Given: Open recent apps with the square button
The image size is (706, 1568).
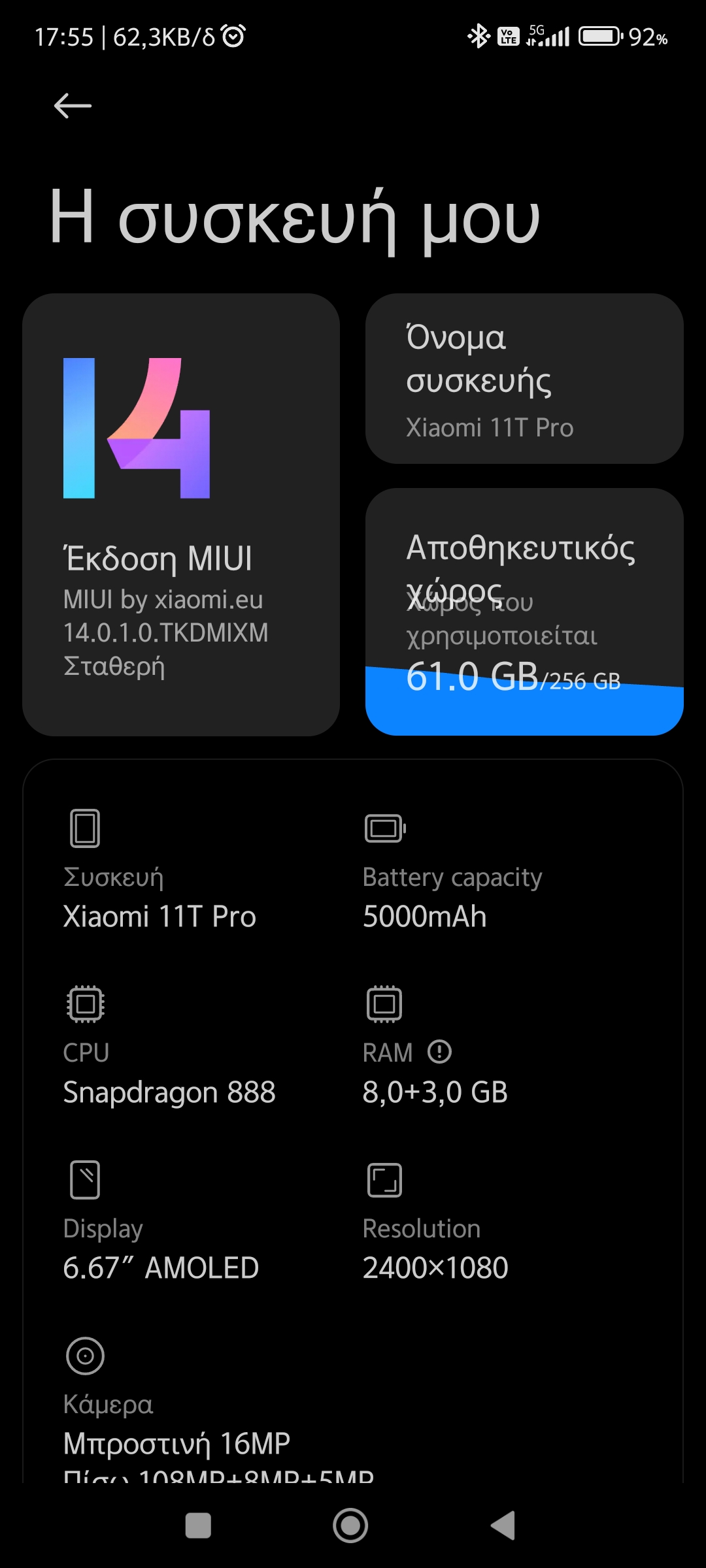Looking at the screenshot, I should (x=198, y=1526).
